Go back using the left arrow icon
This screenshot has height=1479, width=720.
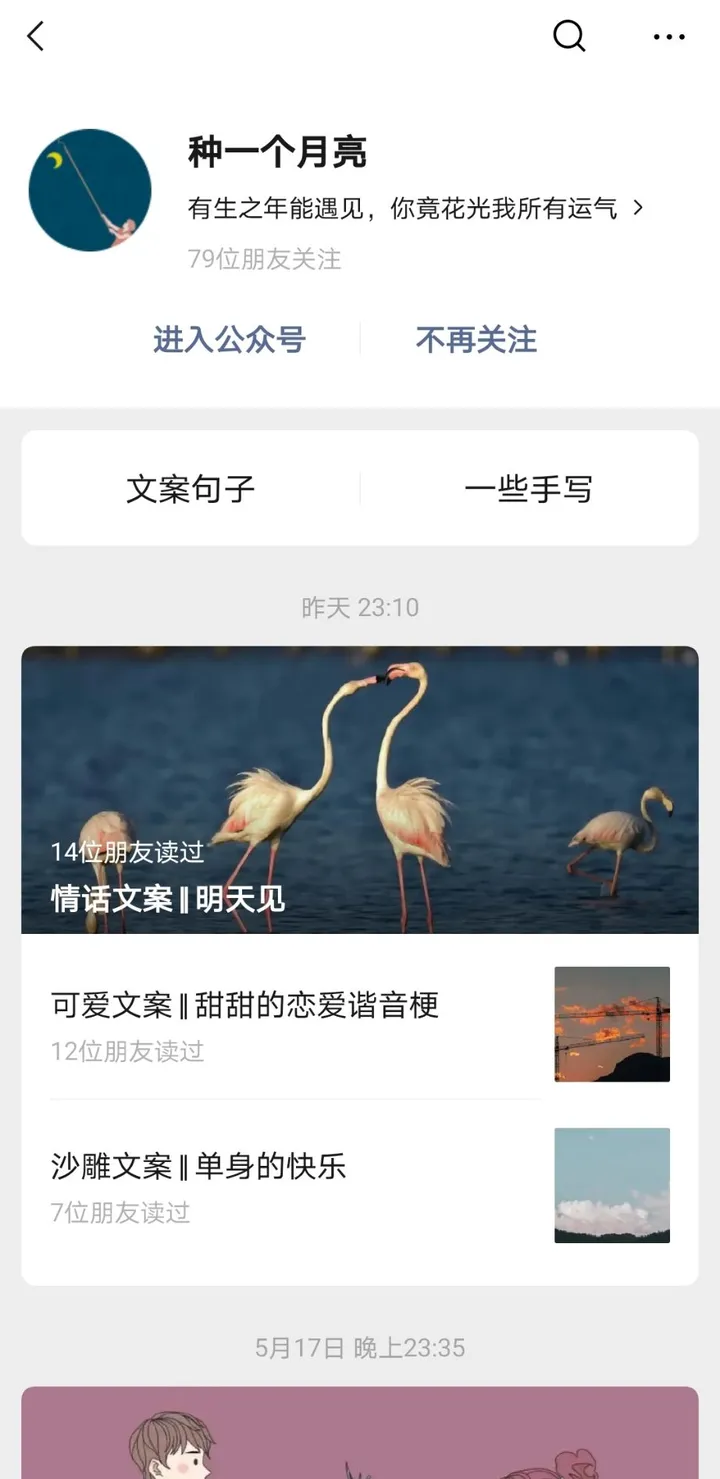(x=35, y=36)
